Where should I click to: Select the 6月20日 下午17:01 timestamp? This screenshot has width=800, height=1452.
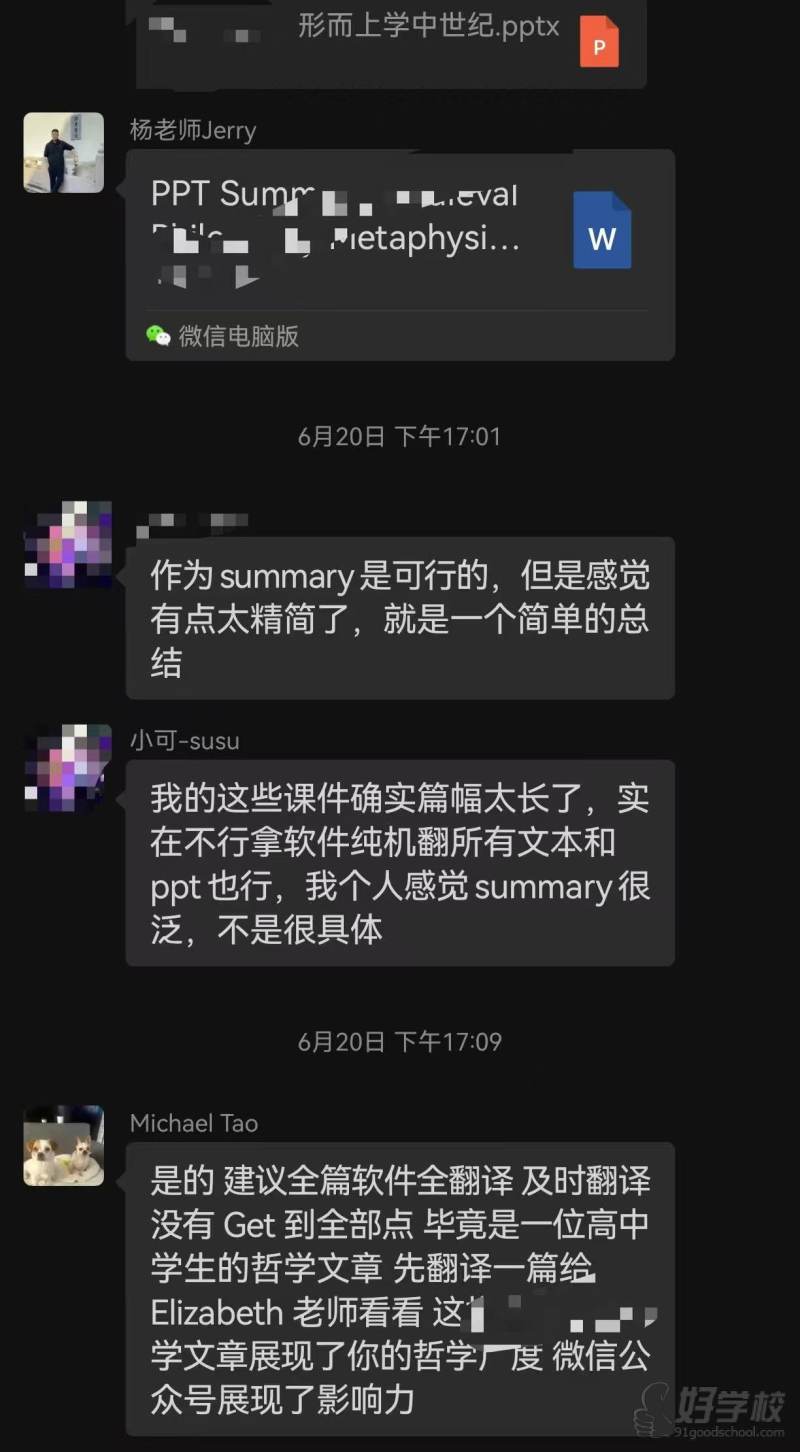(x=399, y=436)
